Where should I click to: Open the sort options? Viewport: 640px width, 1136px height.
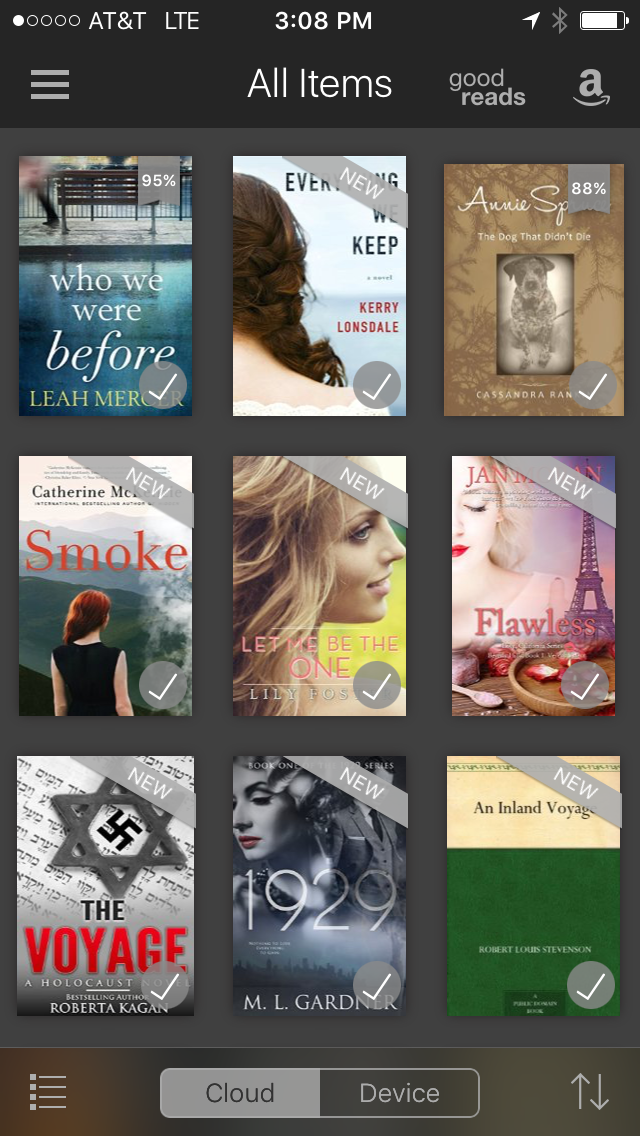pos(589,1092)
